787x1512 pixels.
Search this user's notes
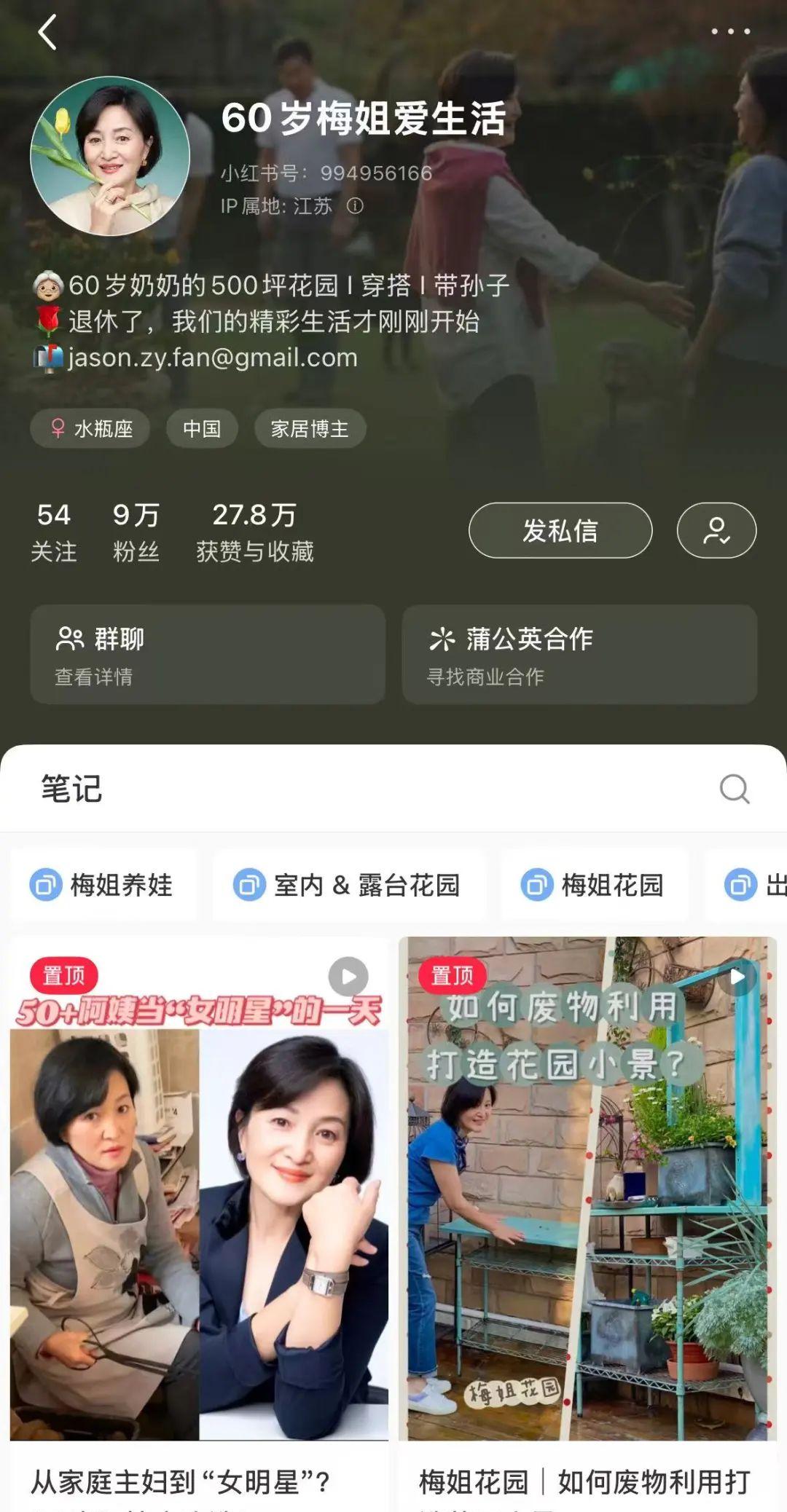(x=734, y=788)
